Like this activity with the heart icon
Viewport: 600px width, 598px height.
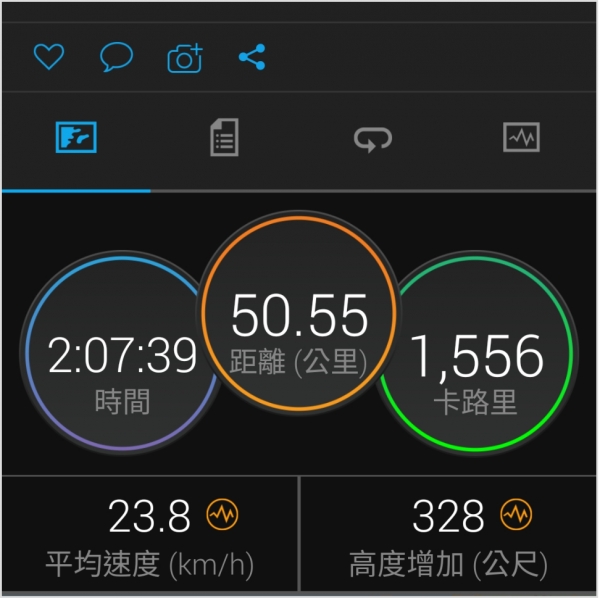click(48, 58)
